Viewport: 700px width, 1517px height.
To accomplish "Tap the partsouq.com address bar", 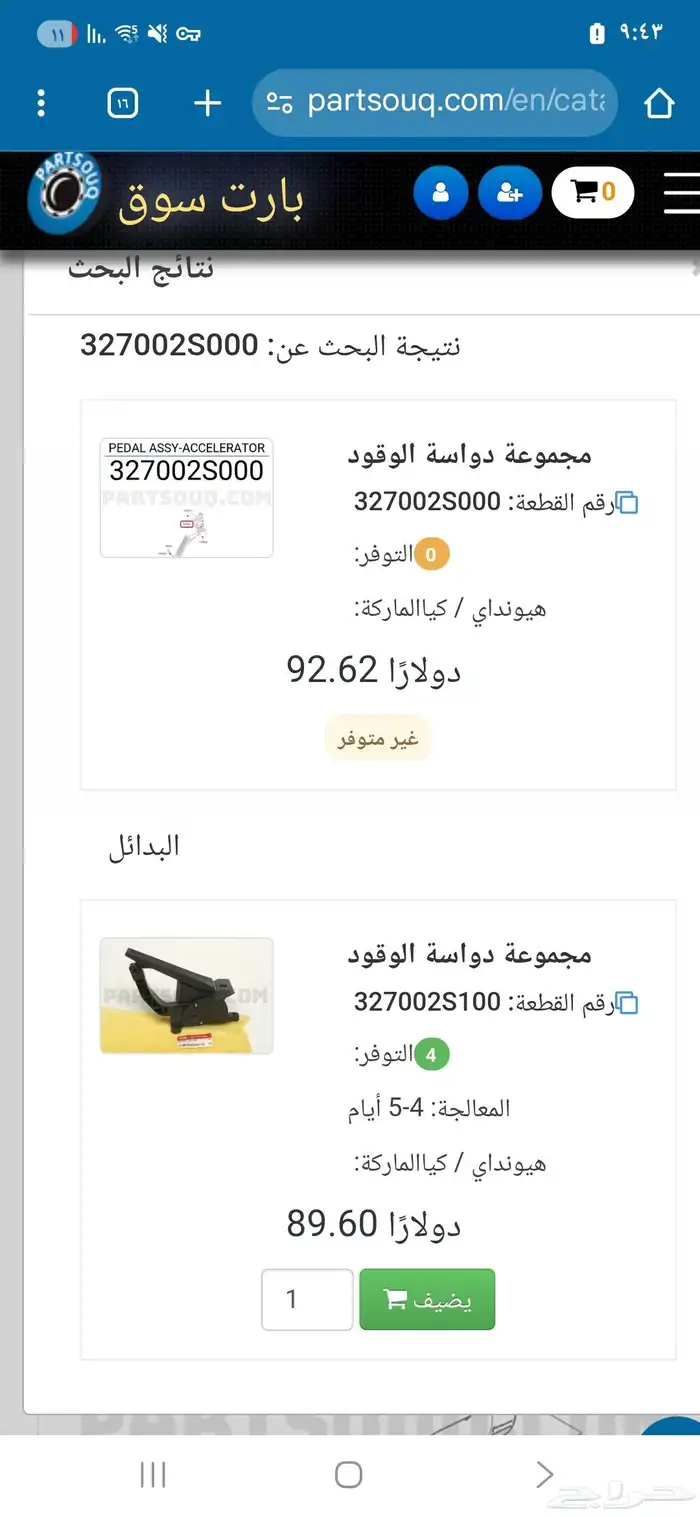I will click(x=435, y=102).
